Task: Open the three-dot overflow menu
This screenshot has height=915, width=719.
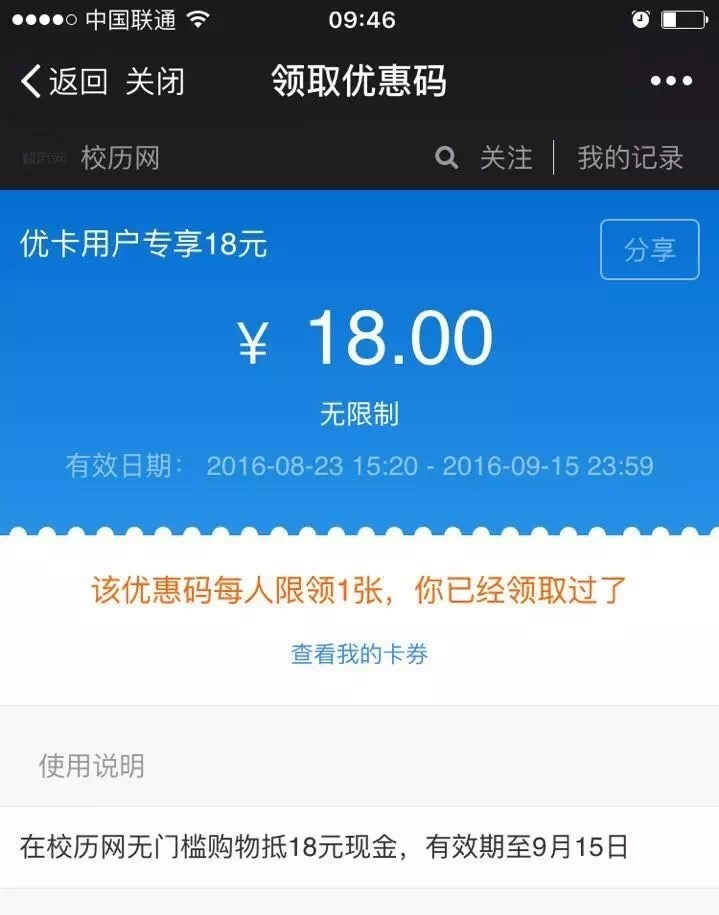Action: pos(671,81)
